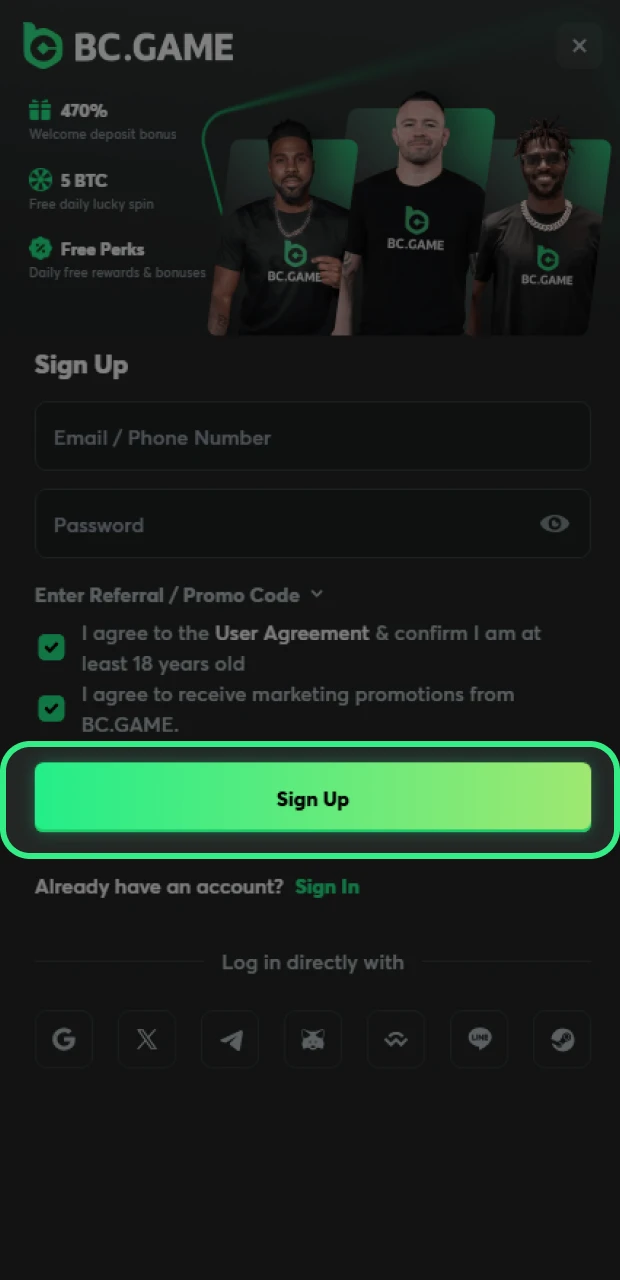
Task: Expand Enter Referral / Promo Code
Action: [179, 595]
